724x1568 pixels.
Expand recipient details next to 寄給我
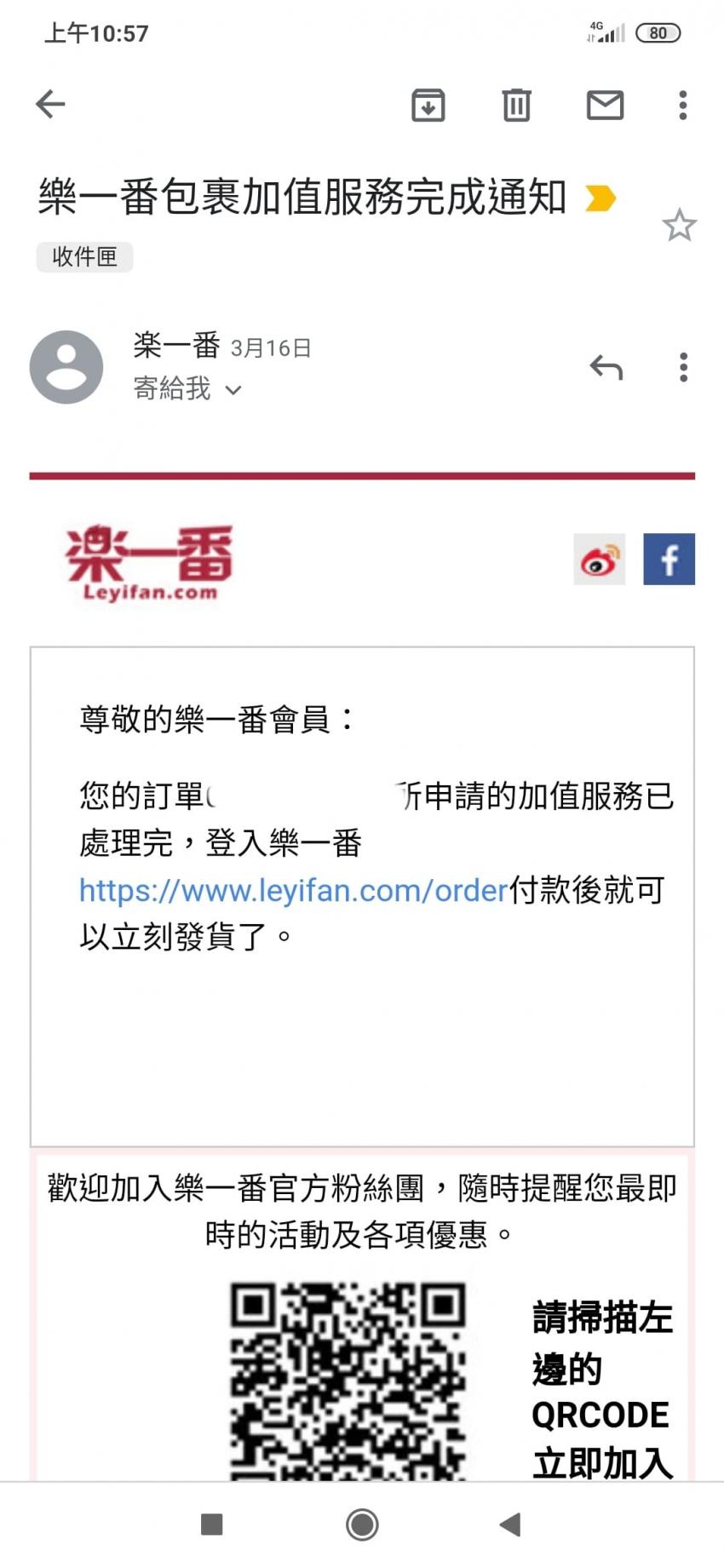pos(233,390)
